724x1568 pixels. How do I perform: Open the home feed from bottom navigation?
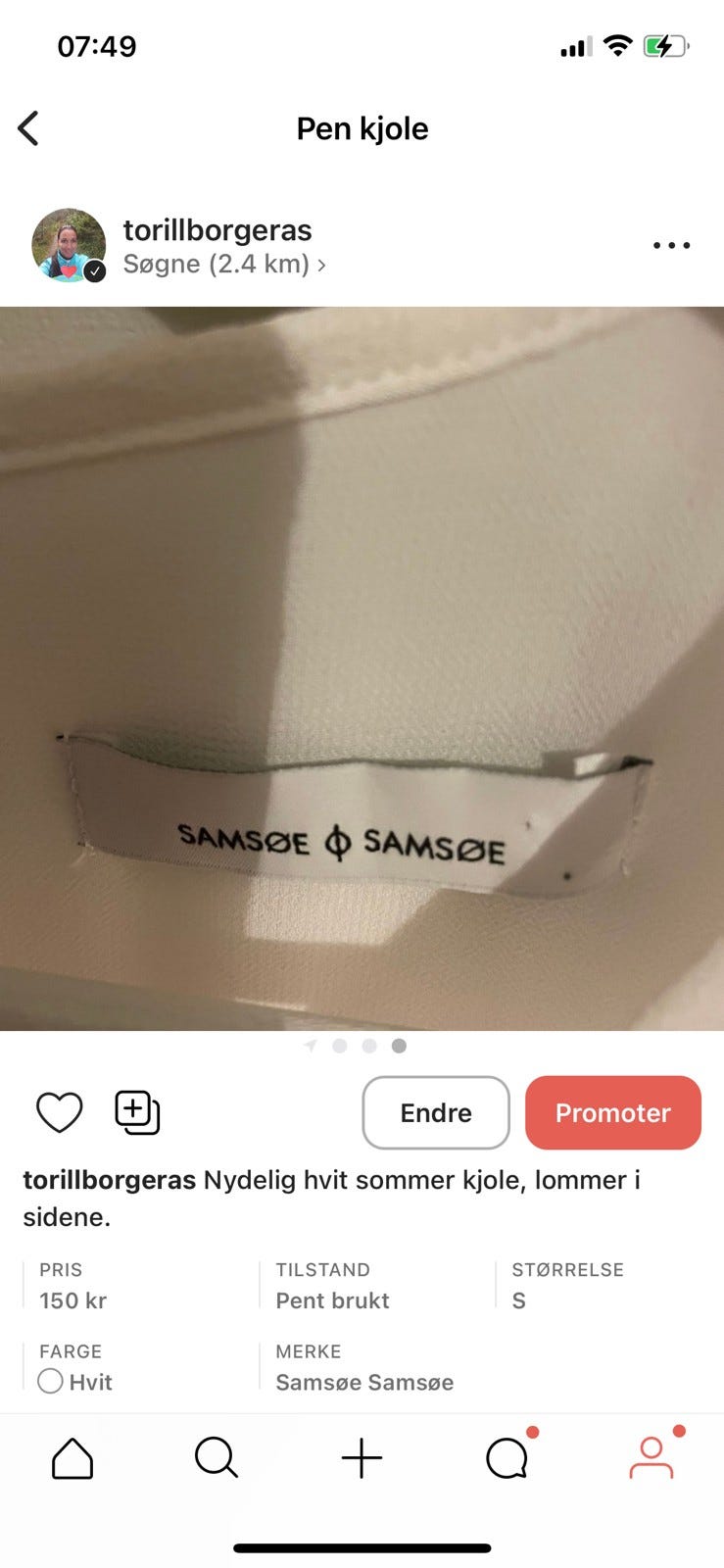(x=72, y=1457)
